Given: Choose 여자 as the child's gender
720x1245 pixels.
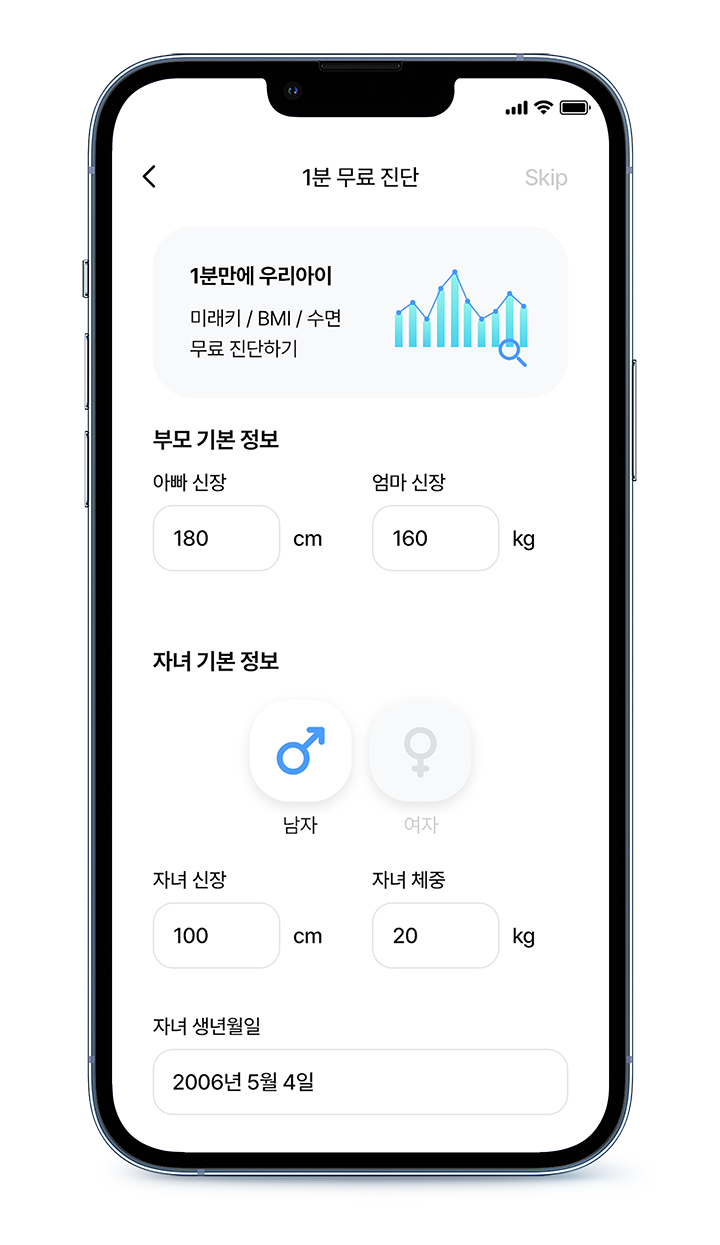Looking at the screenshot, I should pos(420,751).
